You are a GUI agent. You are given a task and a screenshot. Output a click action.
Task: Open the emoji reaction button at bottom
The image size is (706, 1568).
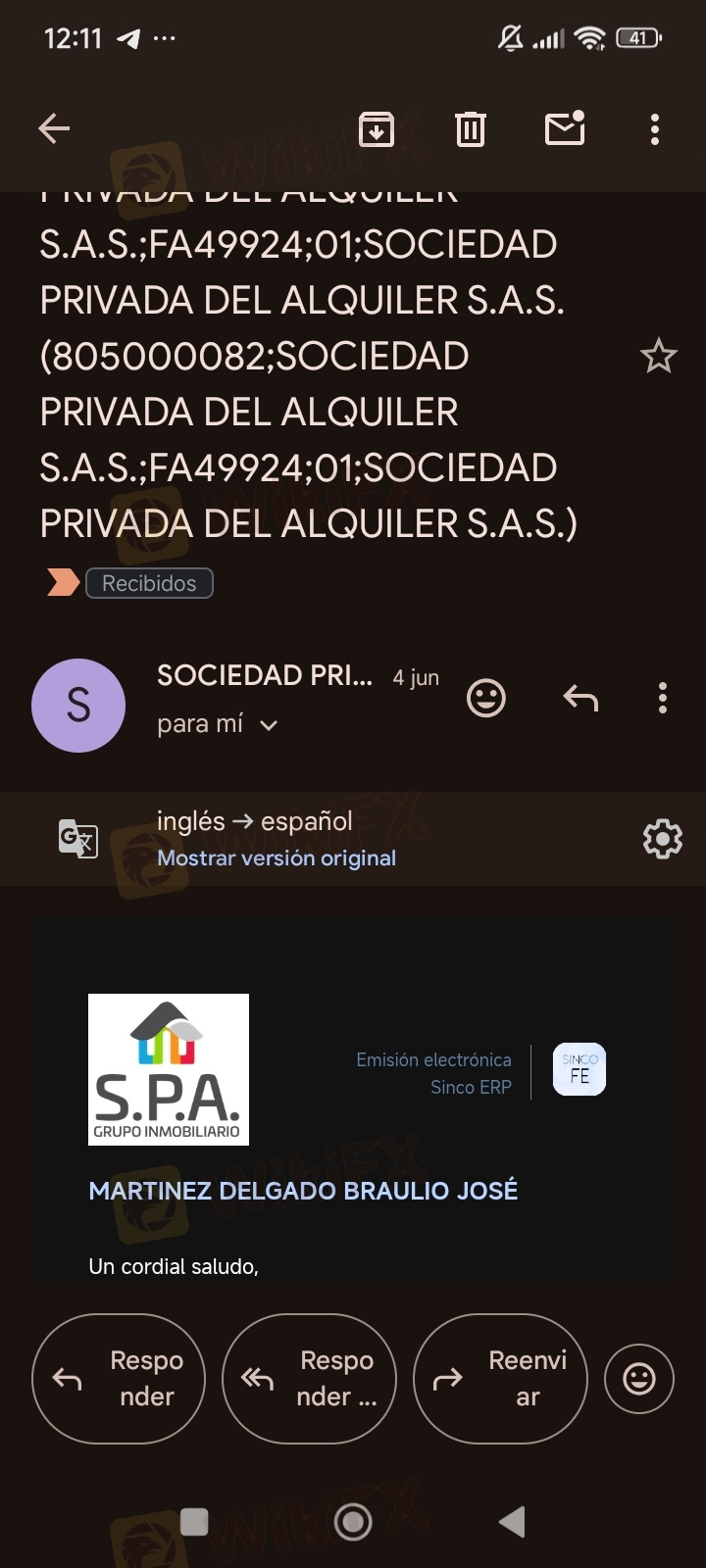click(639, 1379)
